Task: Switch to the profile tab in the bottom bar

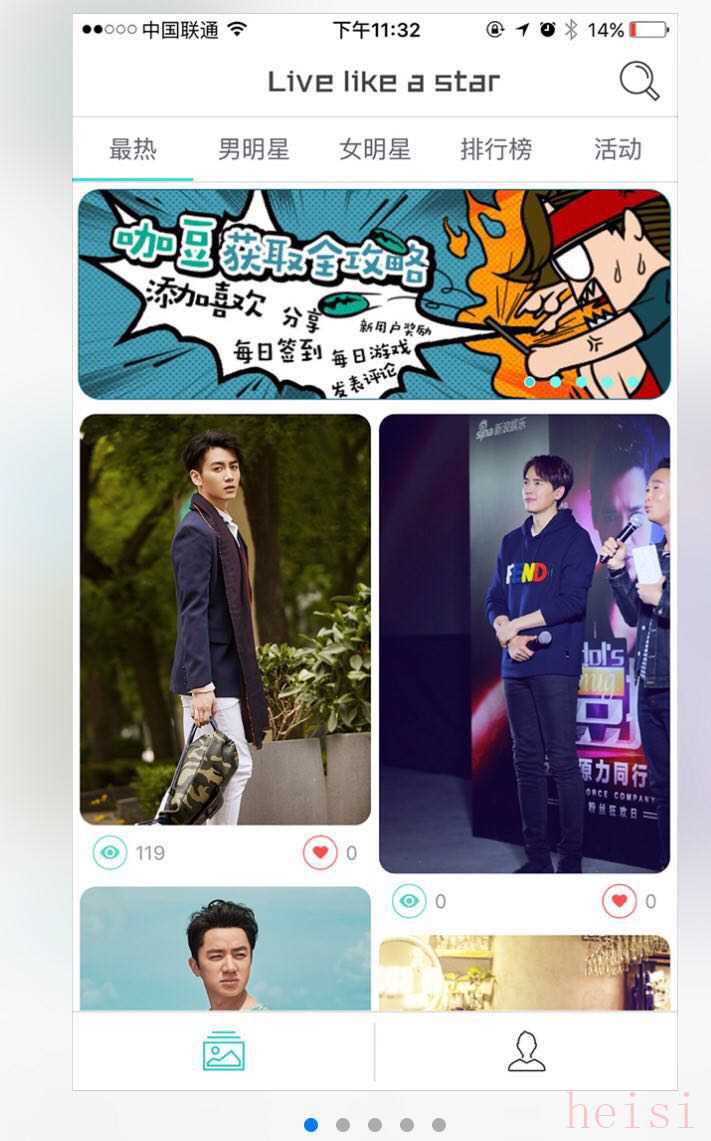Action: pos(526,1051)
